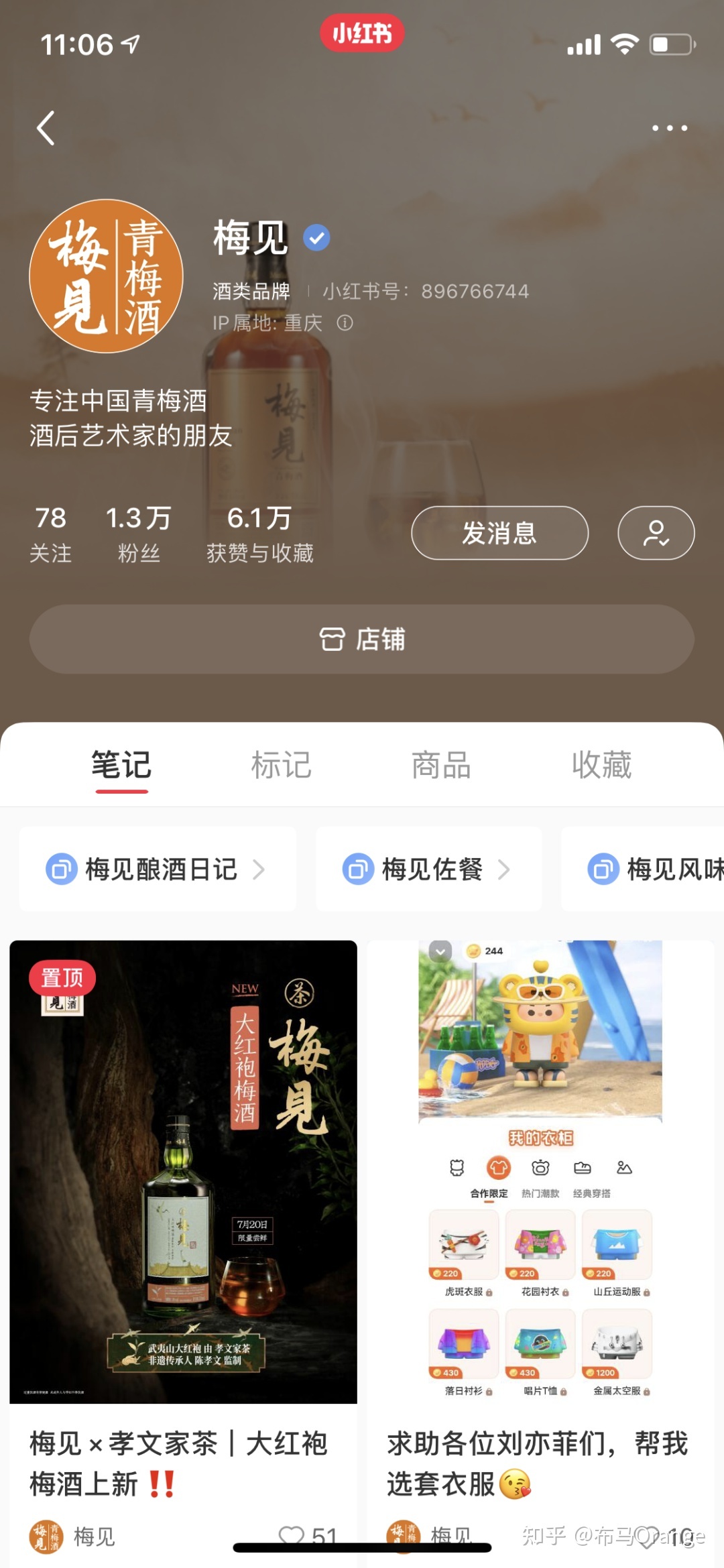Expand the 梅见佐餐 collection
The height and width of the screenshot is (1568, 724).
(428, 869)
